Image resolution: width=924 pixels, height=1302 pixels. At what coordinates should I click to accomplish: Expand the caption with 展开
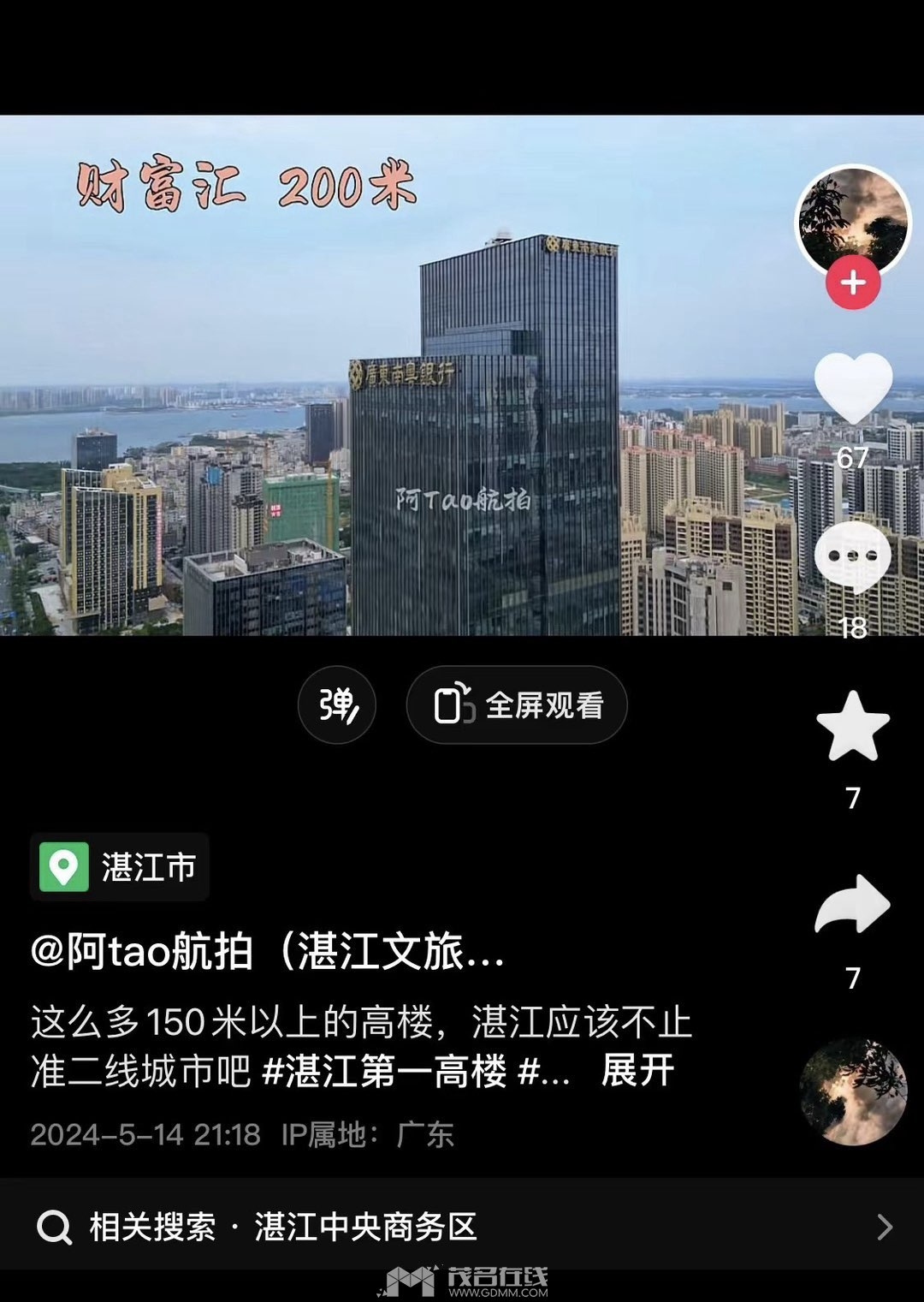coord(637,1071)
